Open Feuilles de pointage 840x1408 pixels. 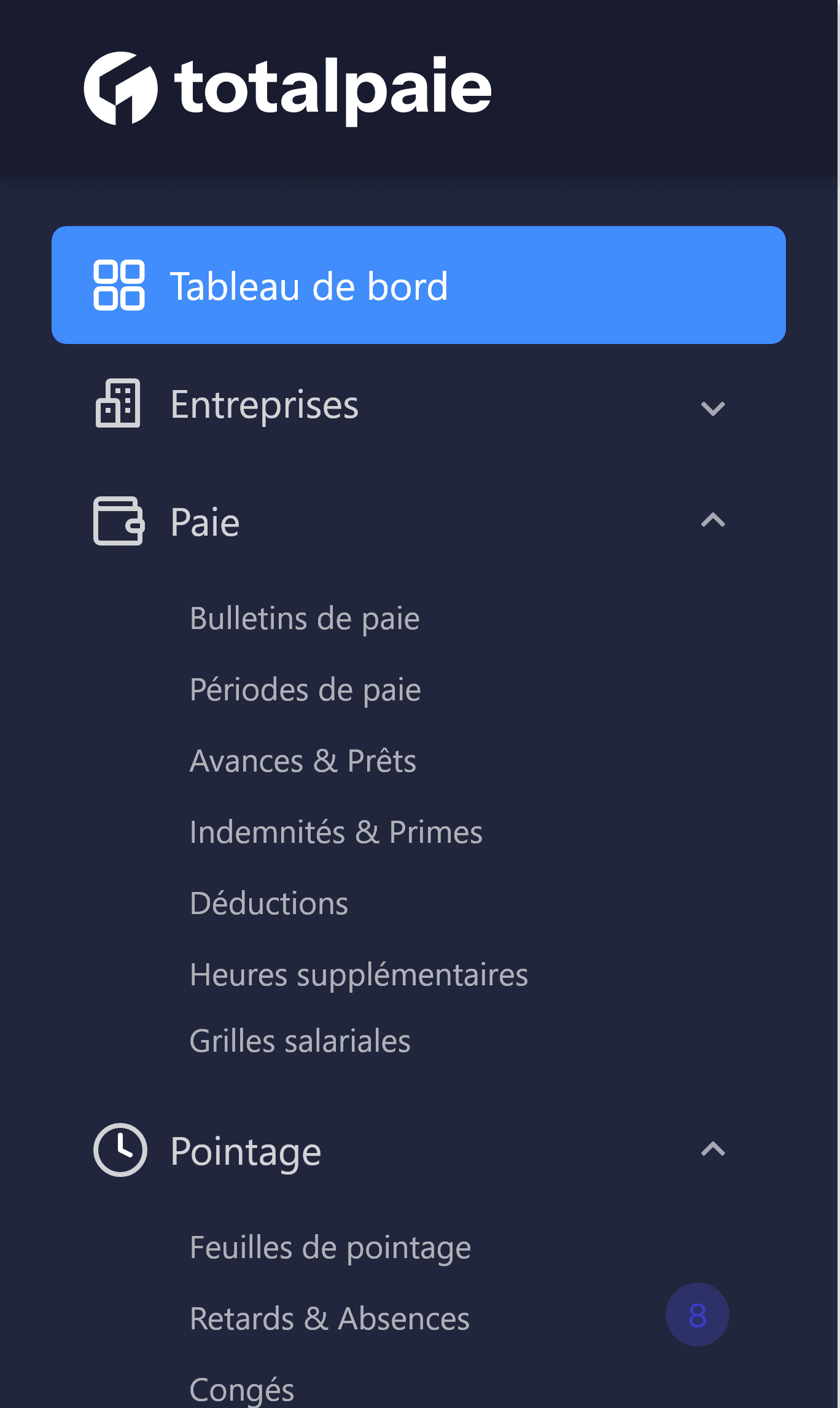coord(330,1246)
